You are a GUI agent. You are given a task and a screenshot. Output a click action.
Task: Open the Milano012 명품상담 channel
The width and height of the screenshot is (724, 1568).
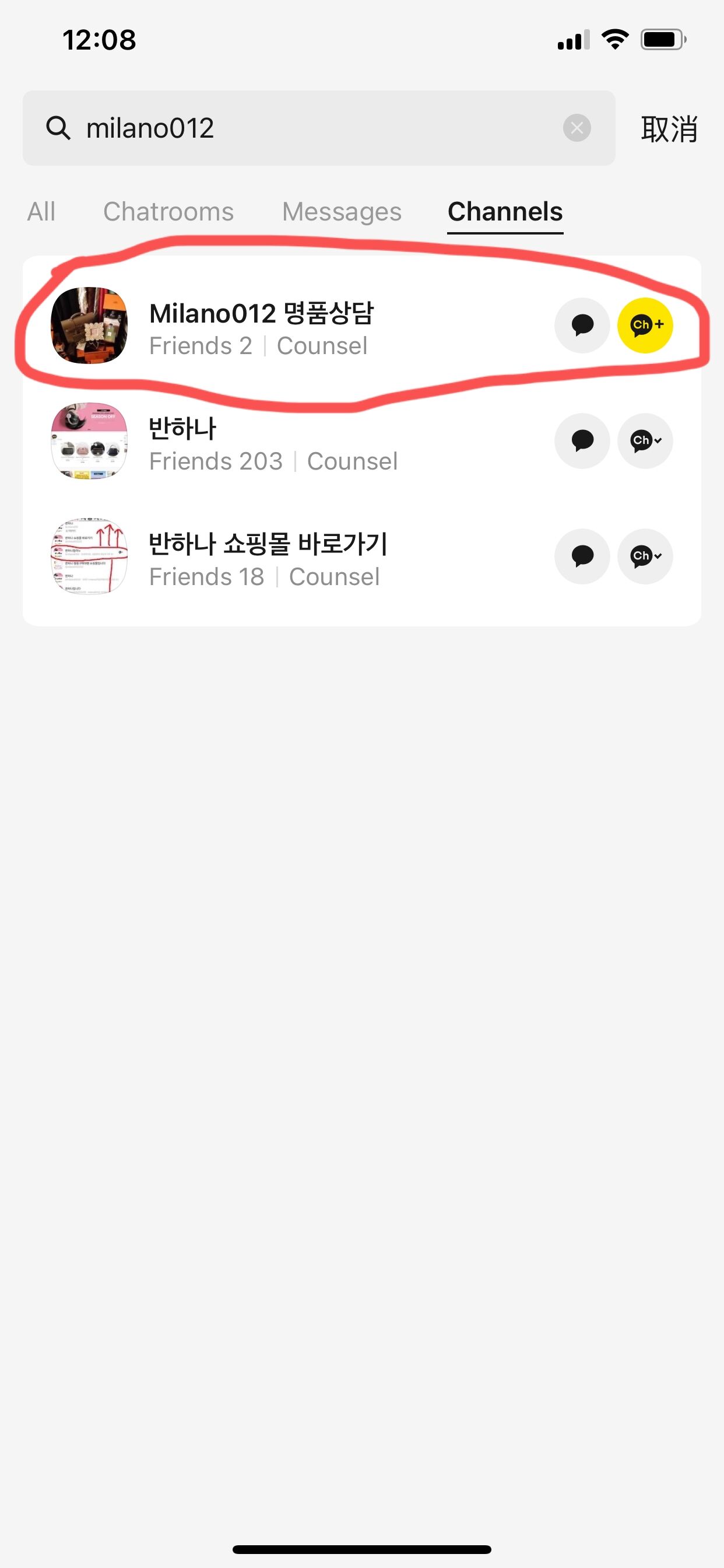click(262, 327)
